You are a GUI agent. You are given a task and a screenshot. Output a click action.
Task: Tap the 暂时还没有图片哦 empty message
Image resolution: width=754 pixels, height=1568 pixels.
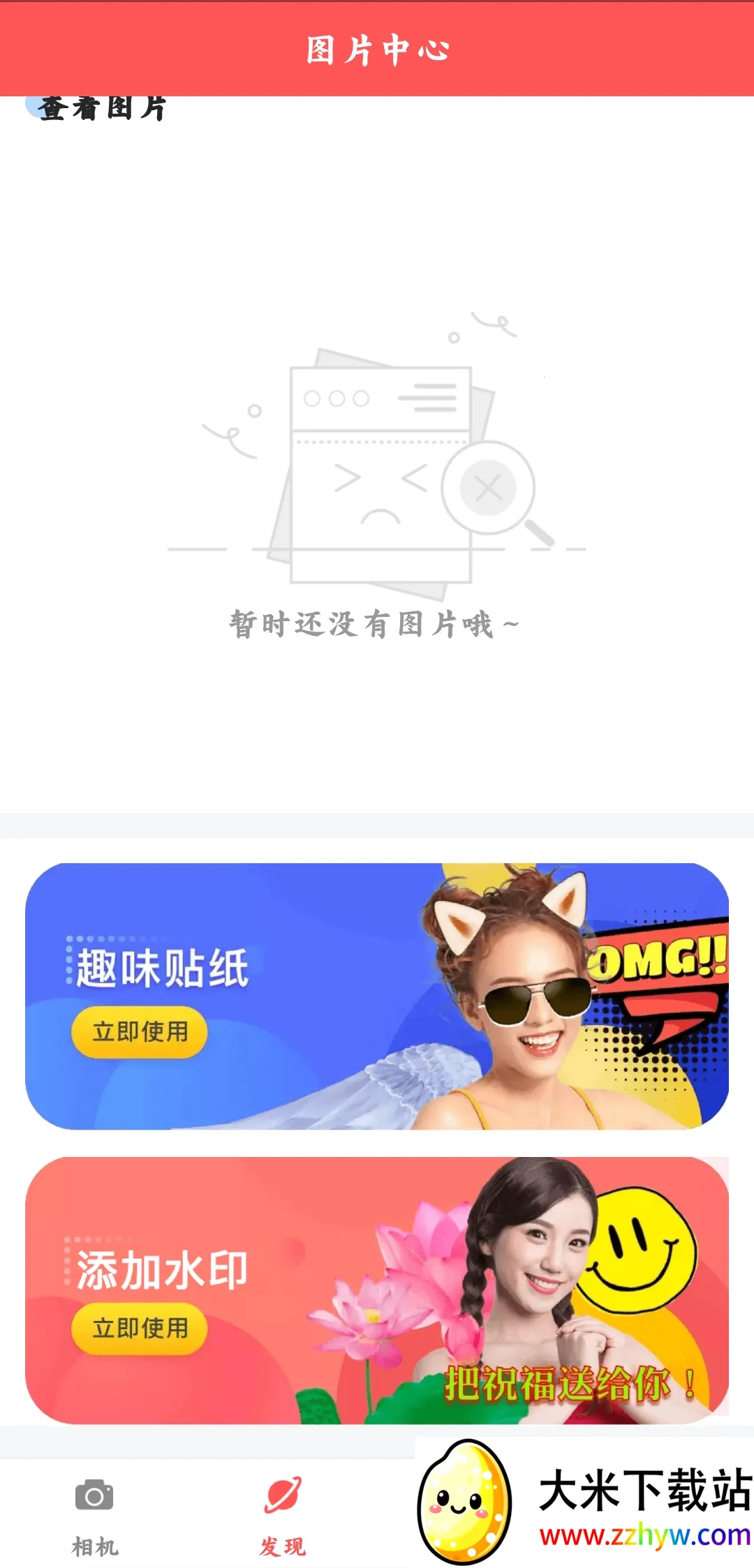(x=373, y=626)
